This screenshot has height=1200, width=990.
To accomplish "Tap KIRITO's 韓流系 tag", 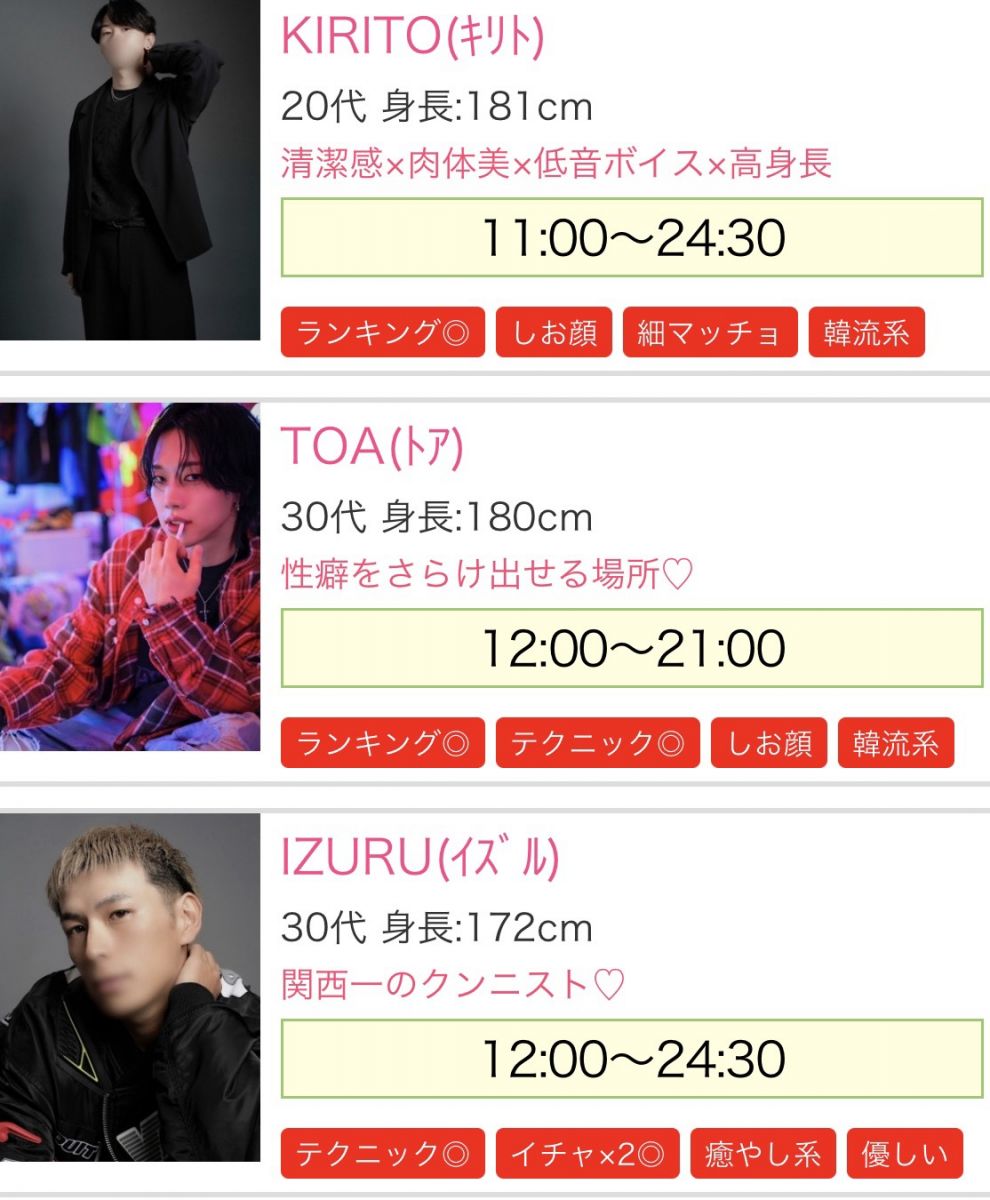I will (x=866, y=333).
